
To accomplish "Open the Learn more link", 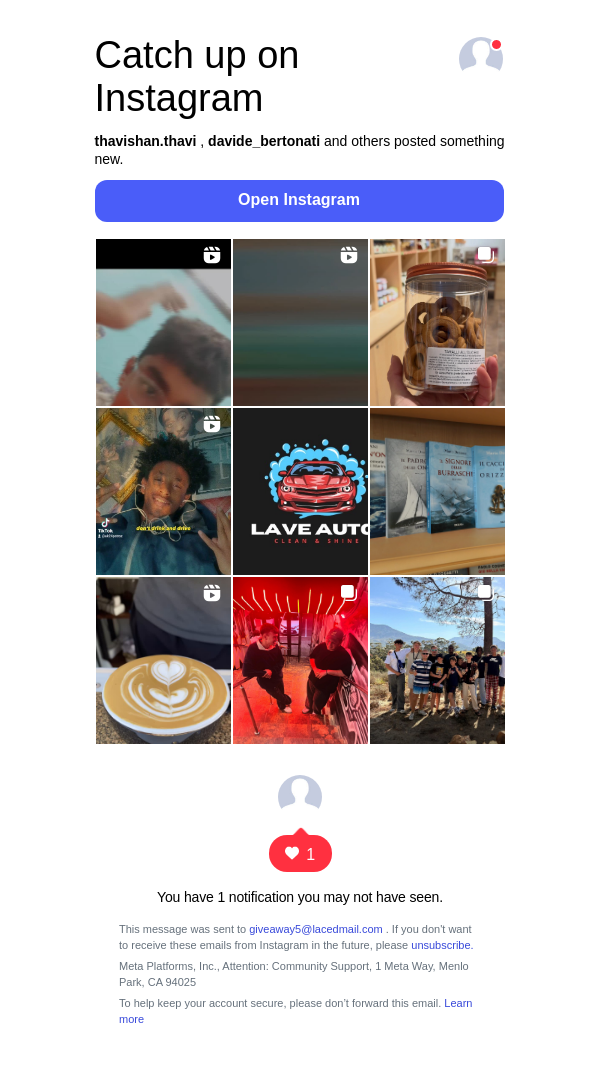I will pos(457,1003).
